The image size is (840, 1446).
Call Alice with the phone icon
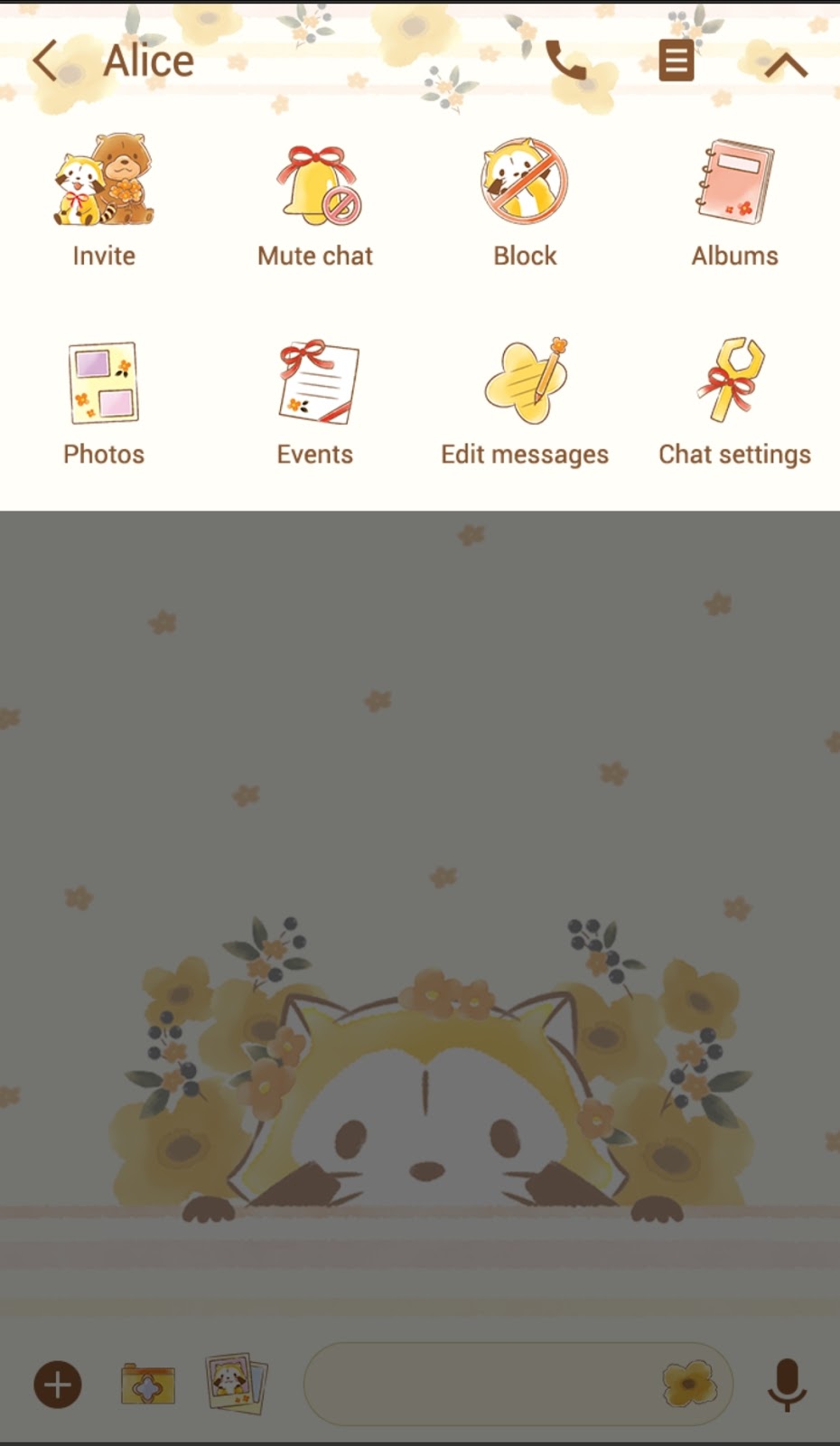click(x=566, y=61)
